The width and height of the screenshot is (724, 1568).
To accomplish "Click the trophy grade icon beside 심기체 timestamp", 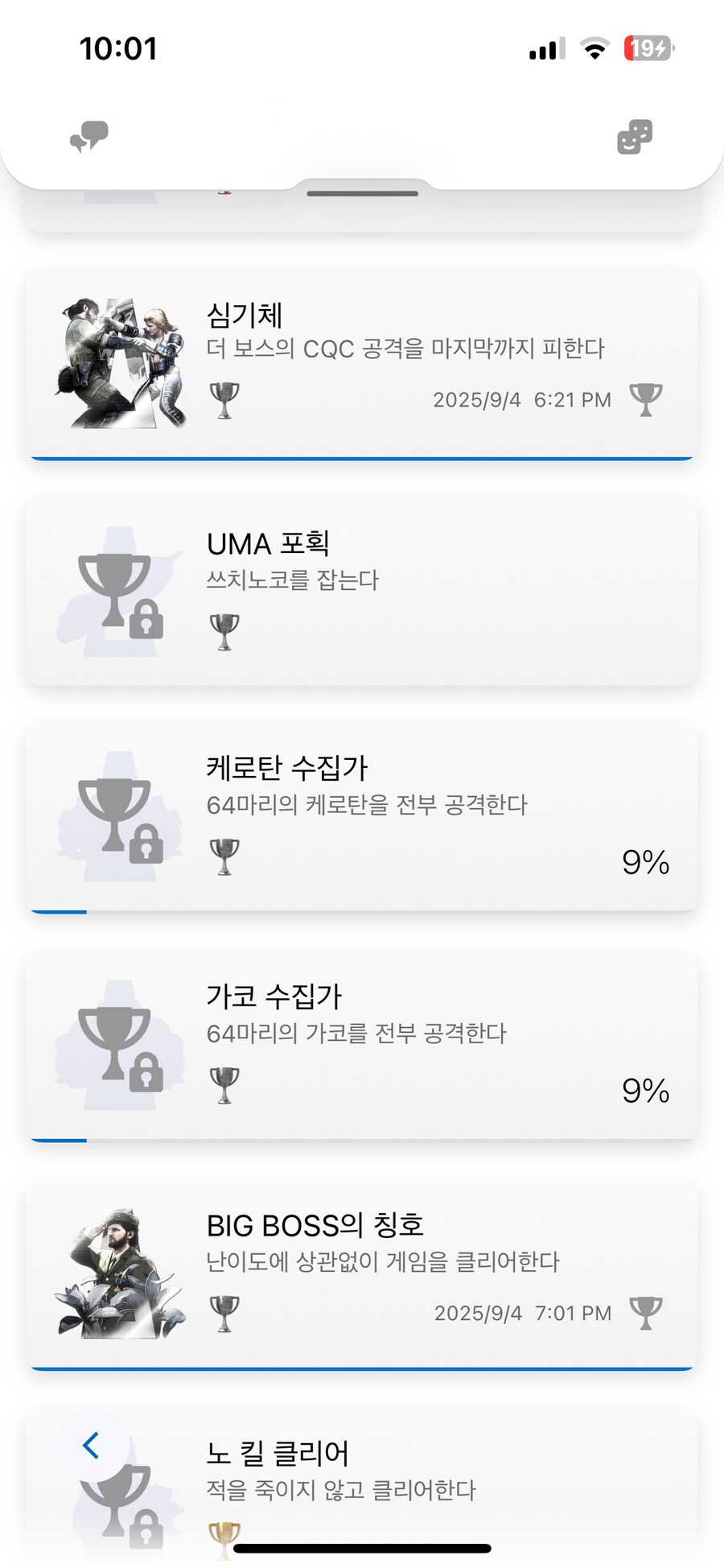I will tap(646, 398).
